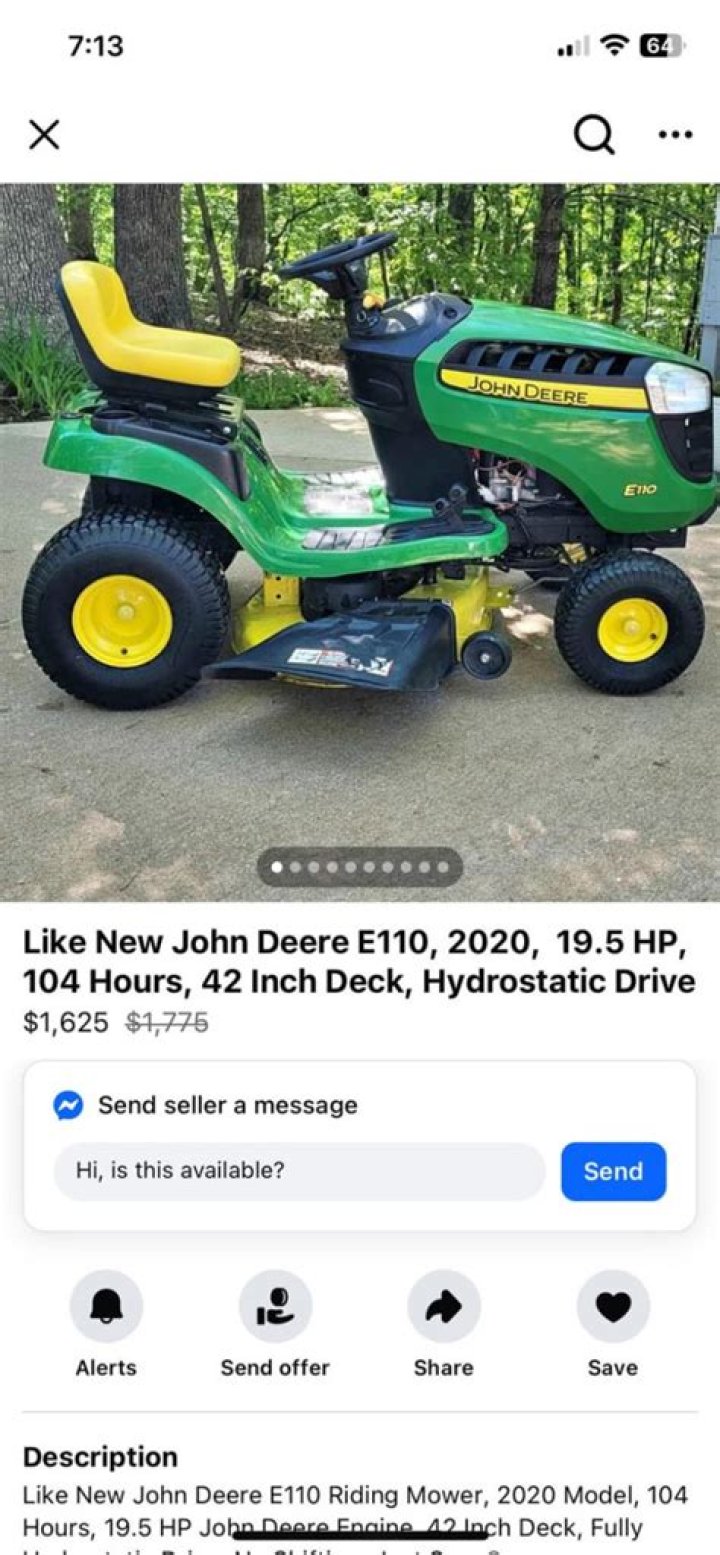Open the three-dot overflow menu
This screenshot has width=720, height=1555.
click(x=676, y=134)
